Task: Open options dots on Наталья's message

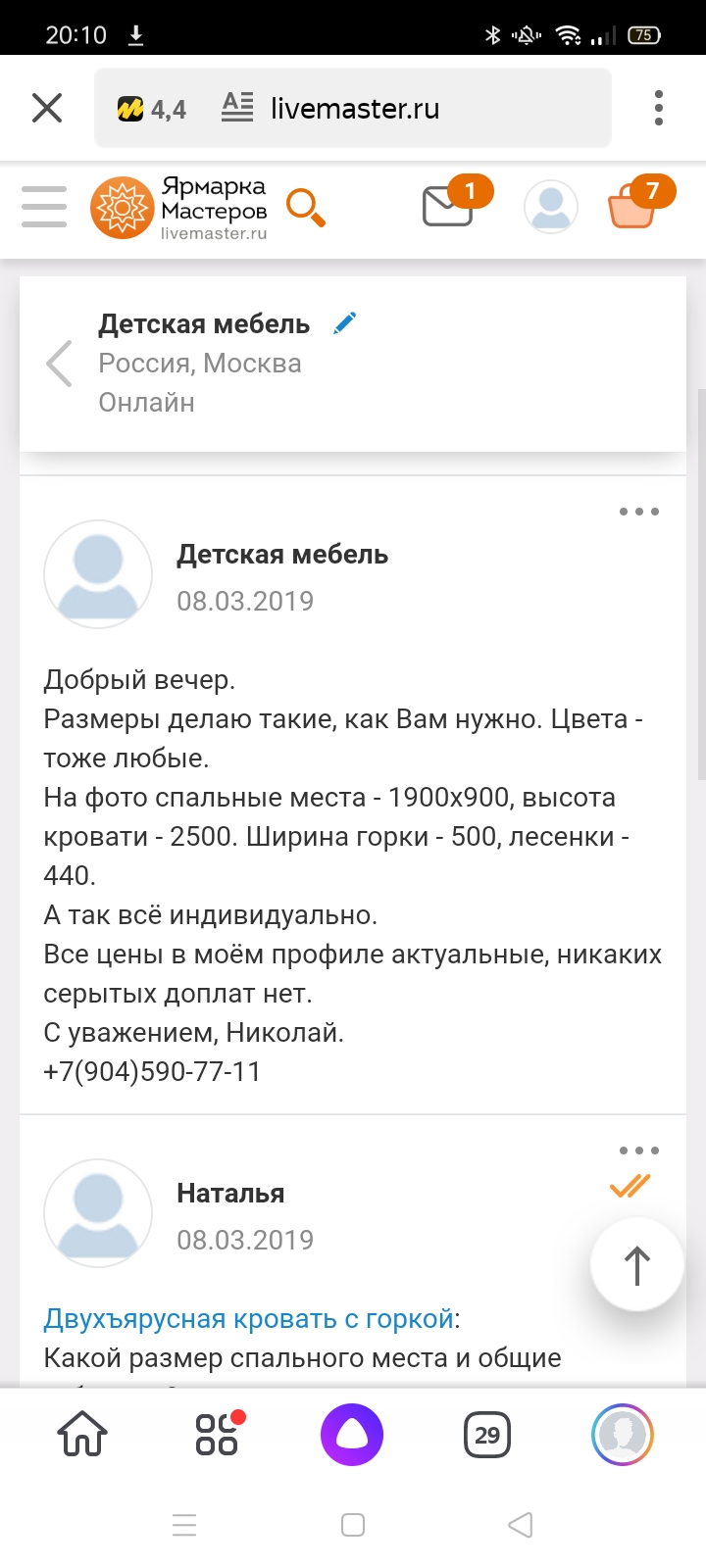Action: [639, 1151]
